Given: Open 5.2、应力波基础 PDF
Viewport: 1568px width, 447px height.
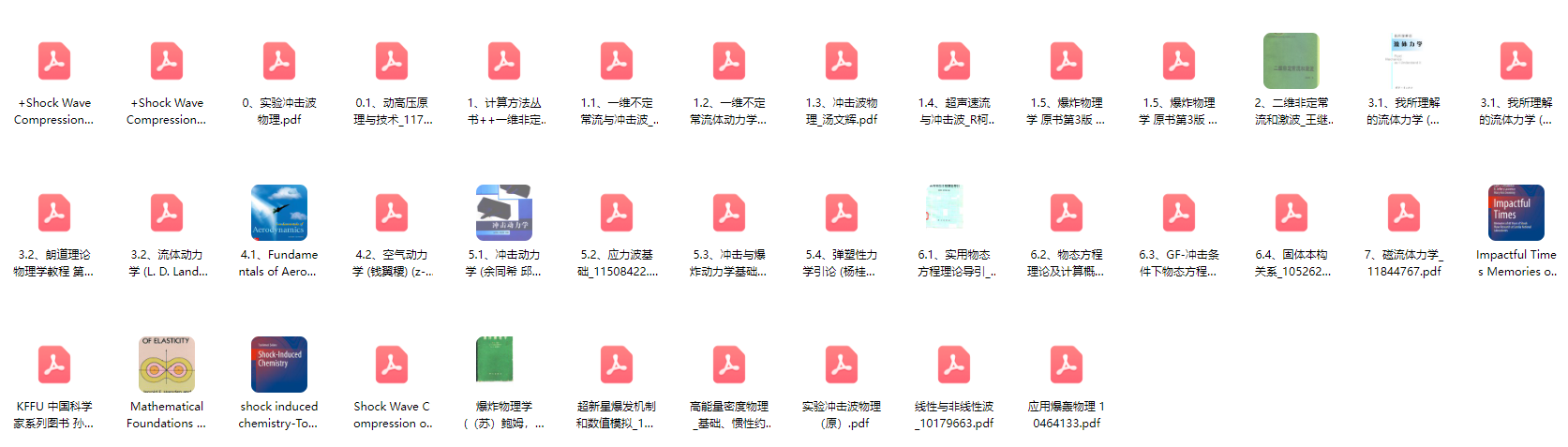Looking at the screenshot, I should coord(617,214).
